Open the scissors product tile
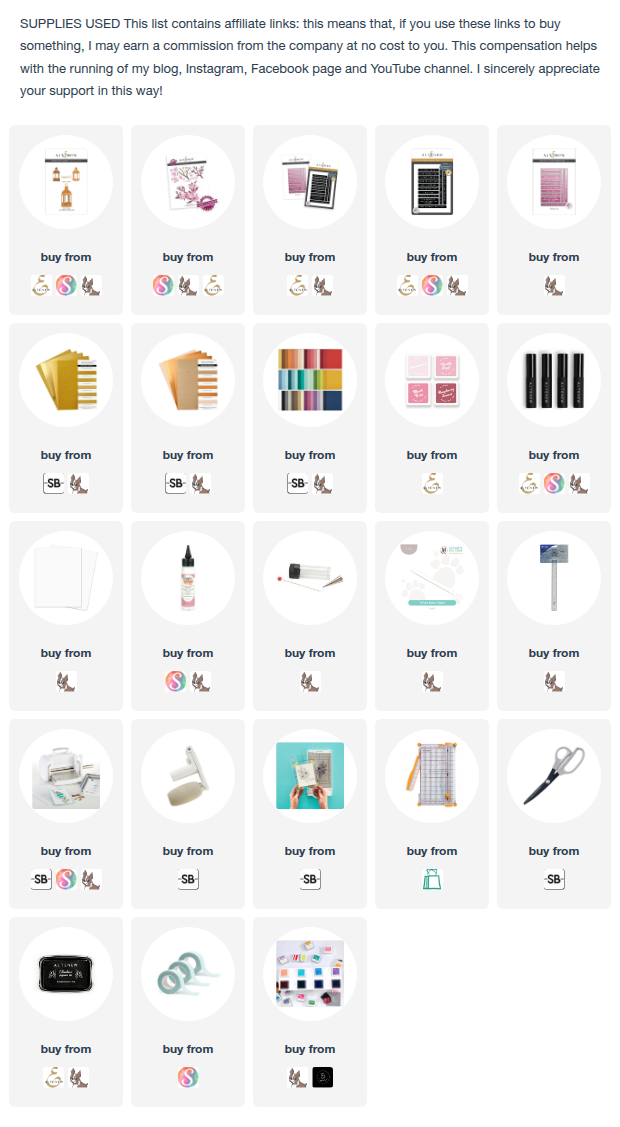Image resolution: width=620 pixels, height=1127 pixels. click(554, 776)
